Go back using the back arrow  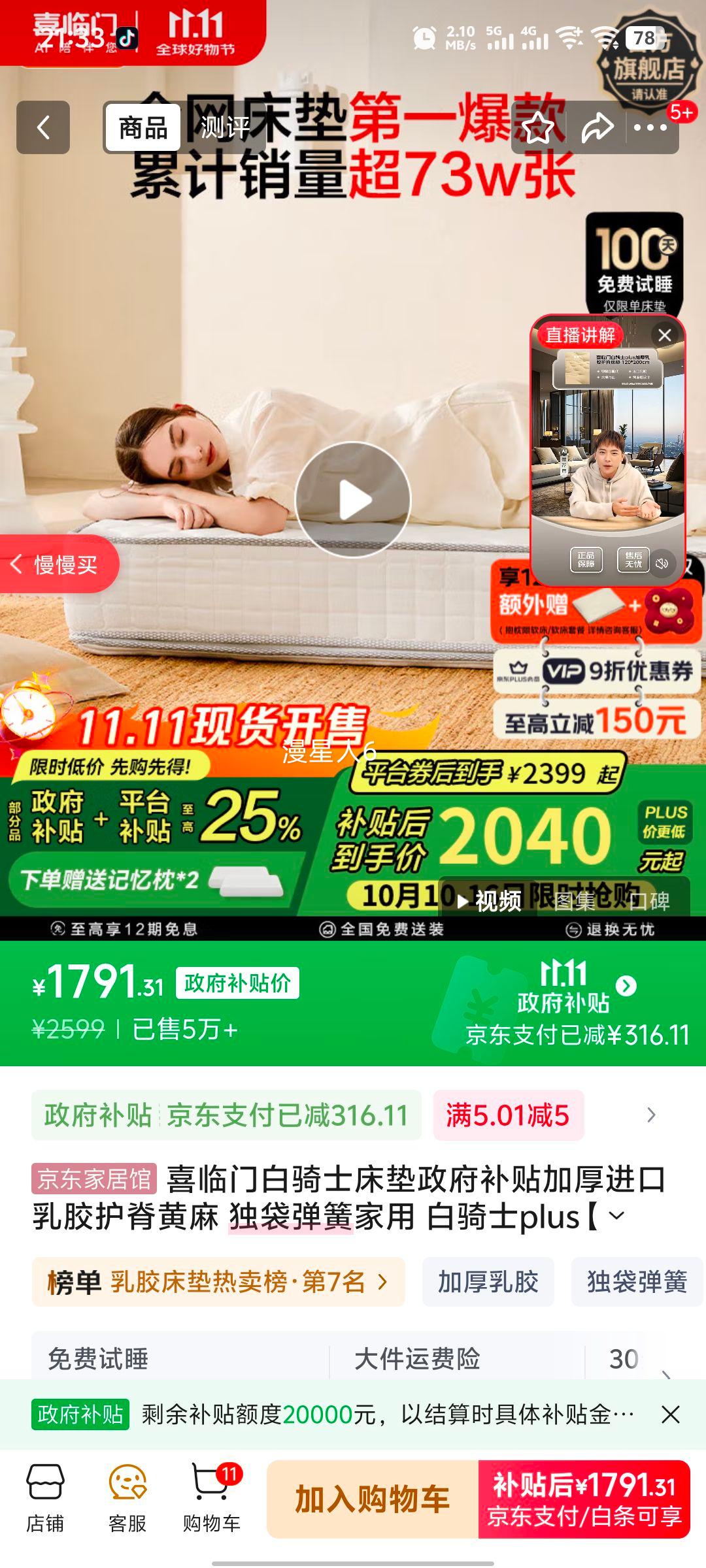click(x=43, y=127)
